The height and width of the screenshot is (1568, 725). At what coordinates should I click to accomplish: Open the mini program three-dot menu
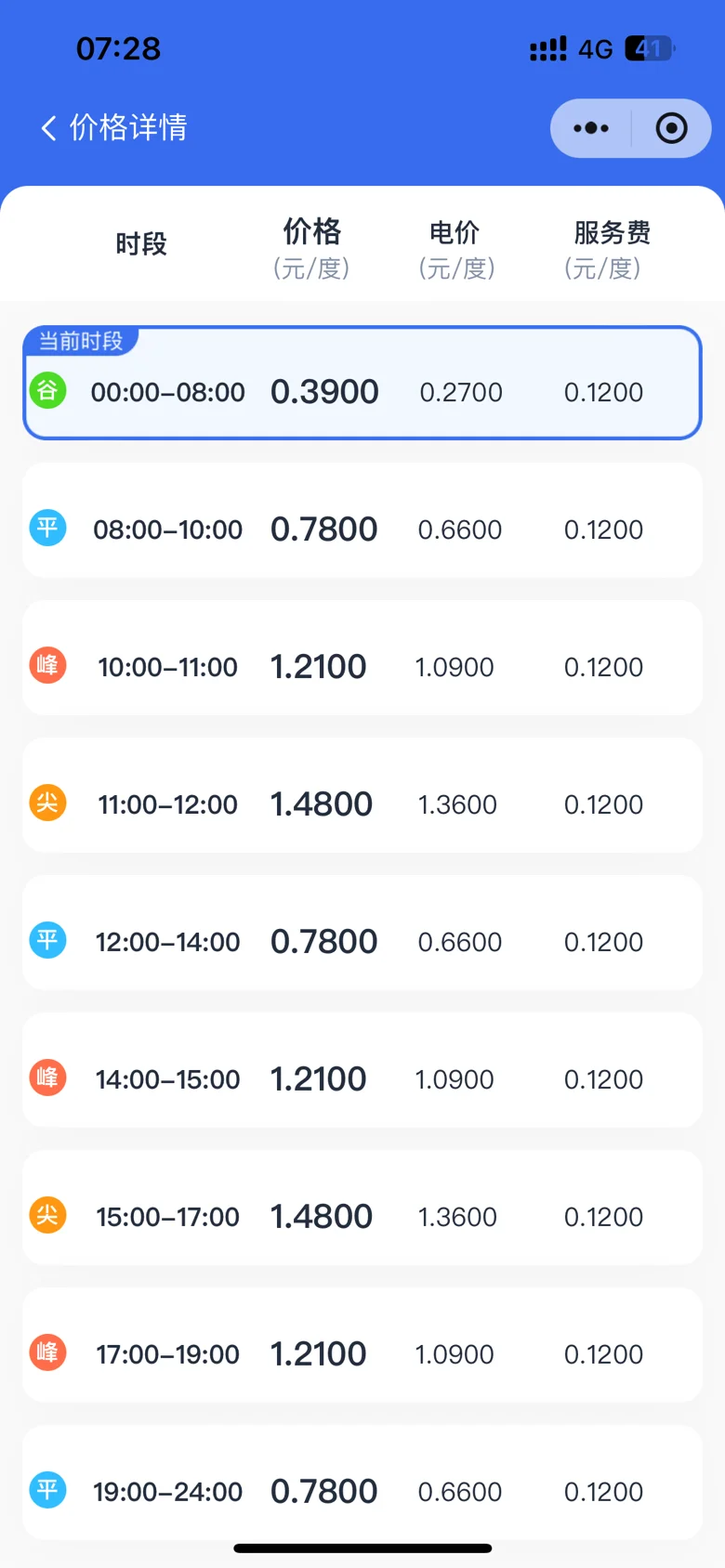(591, 128)
